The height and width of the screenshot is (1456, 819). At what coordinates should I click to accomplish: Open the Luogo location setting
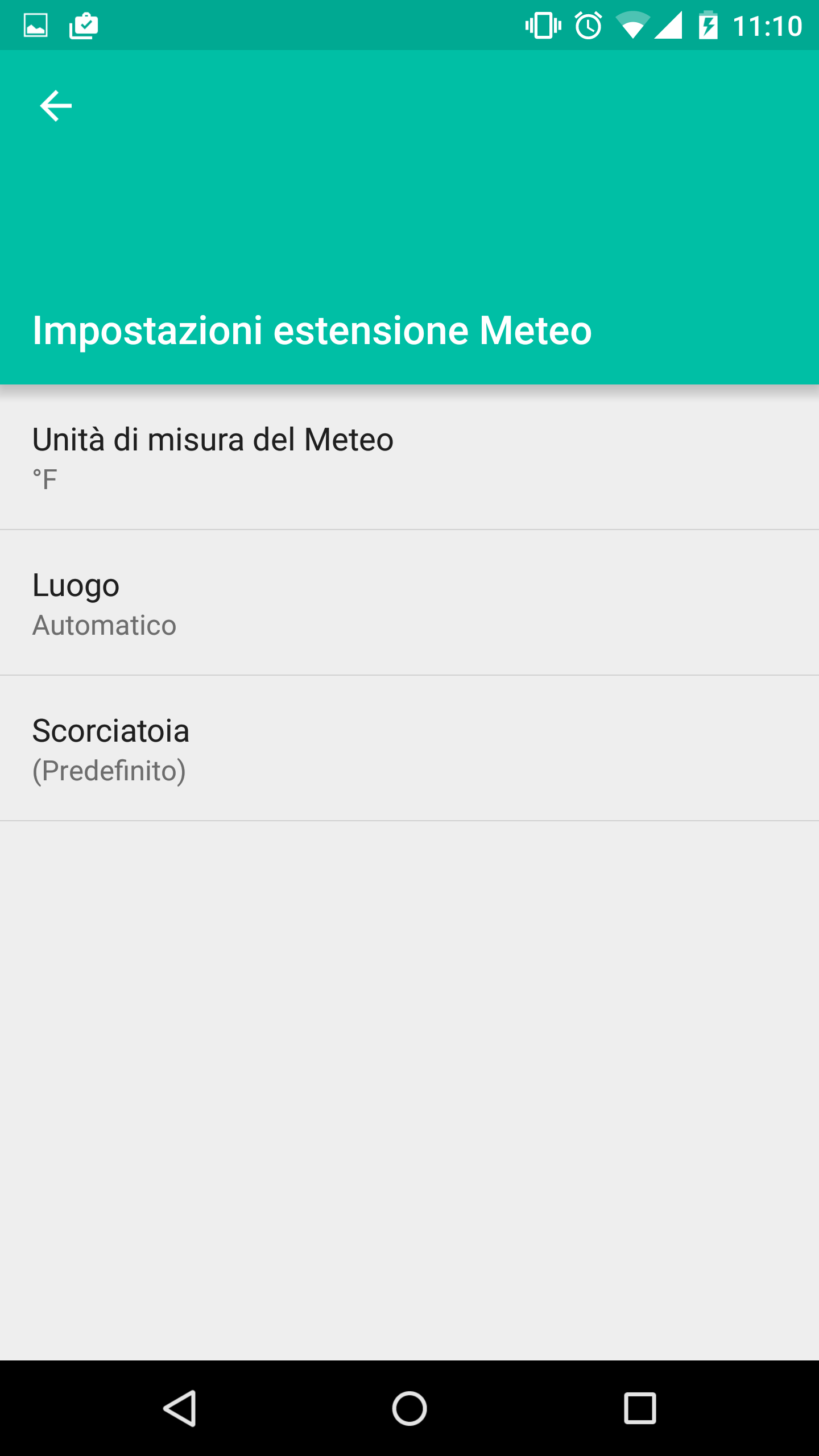coord(409,602)
